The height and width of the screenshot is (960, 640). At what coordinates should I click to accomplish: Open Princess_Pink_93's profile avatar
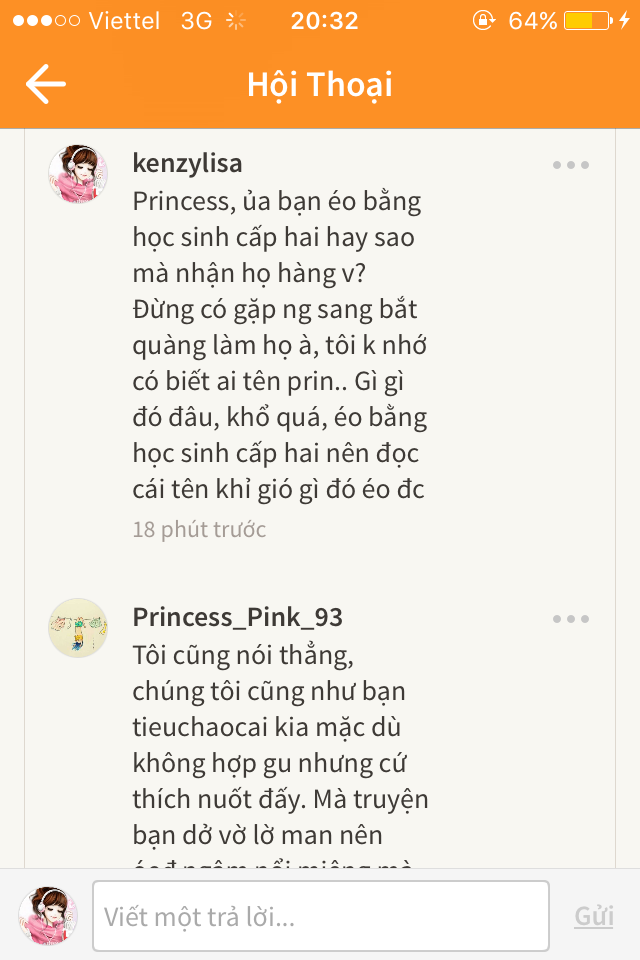78,628
